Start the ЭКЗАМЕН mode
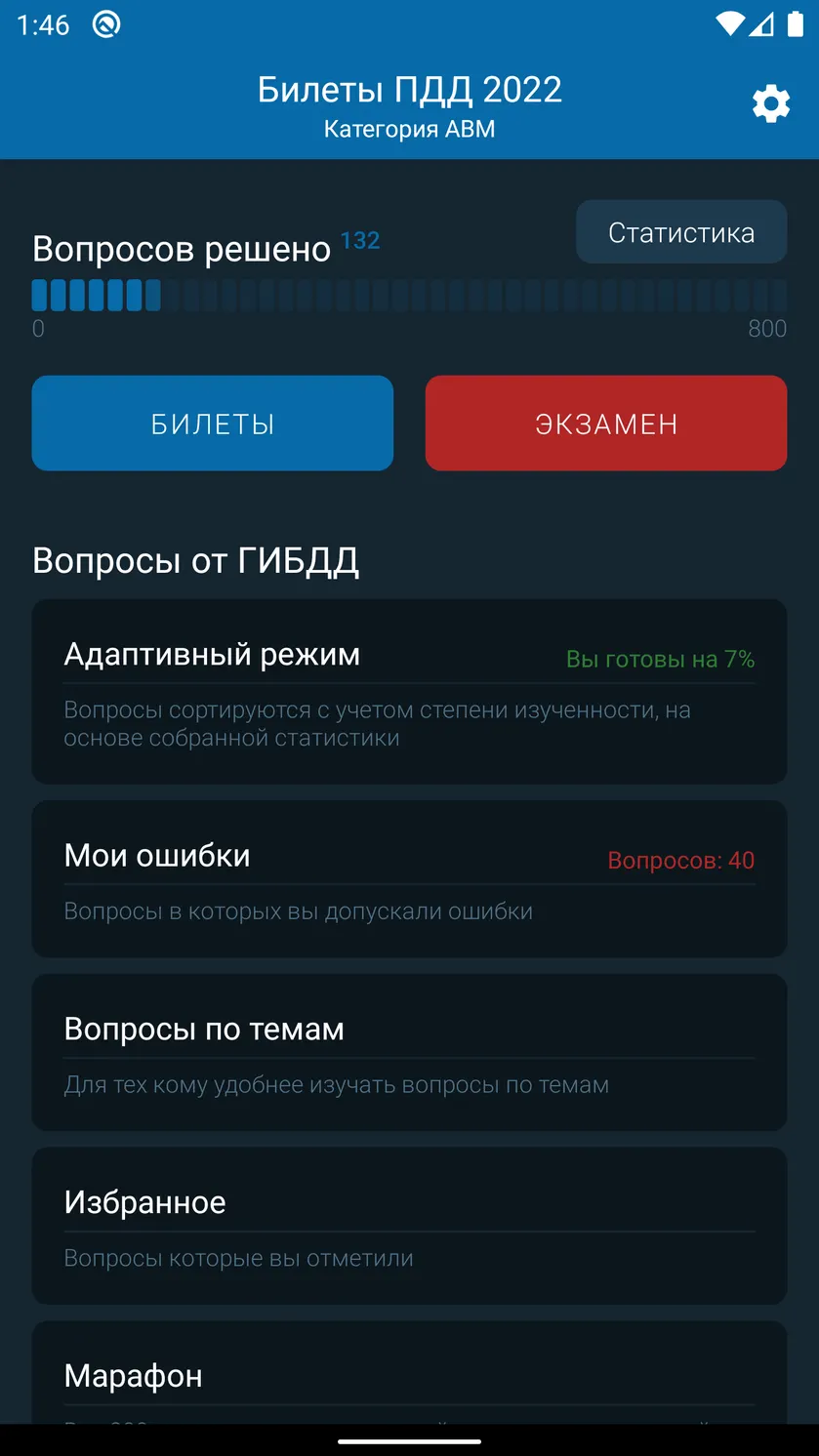This screenshot has width=819, height=1456. [606, 424]
